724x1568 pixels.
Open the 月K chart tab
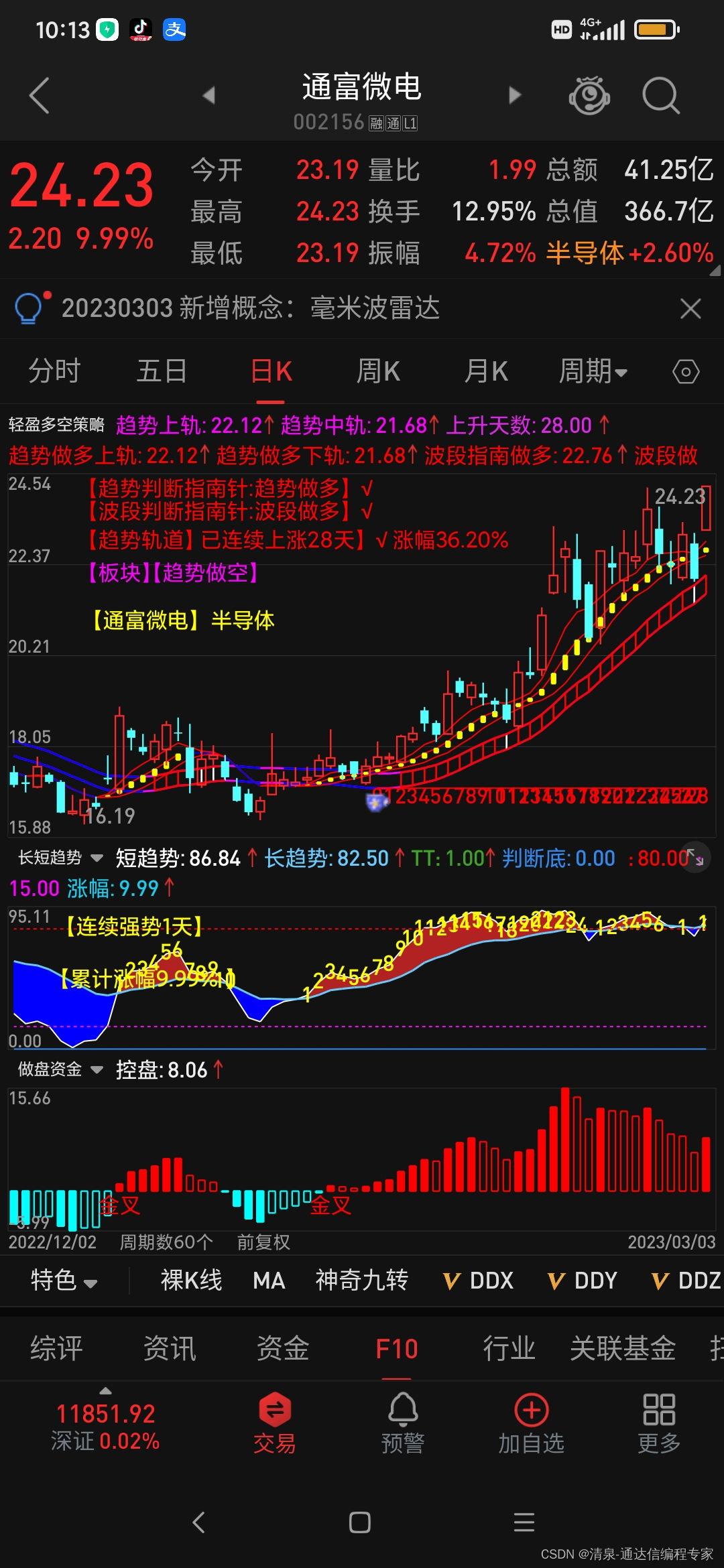(486, 371)
